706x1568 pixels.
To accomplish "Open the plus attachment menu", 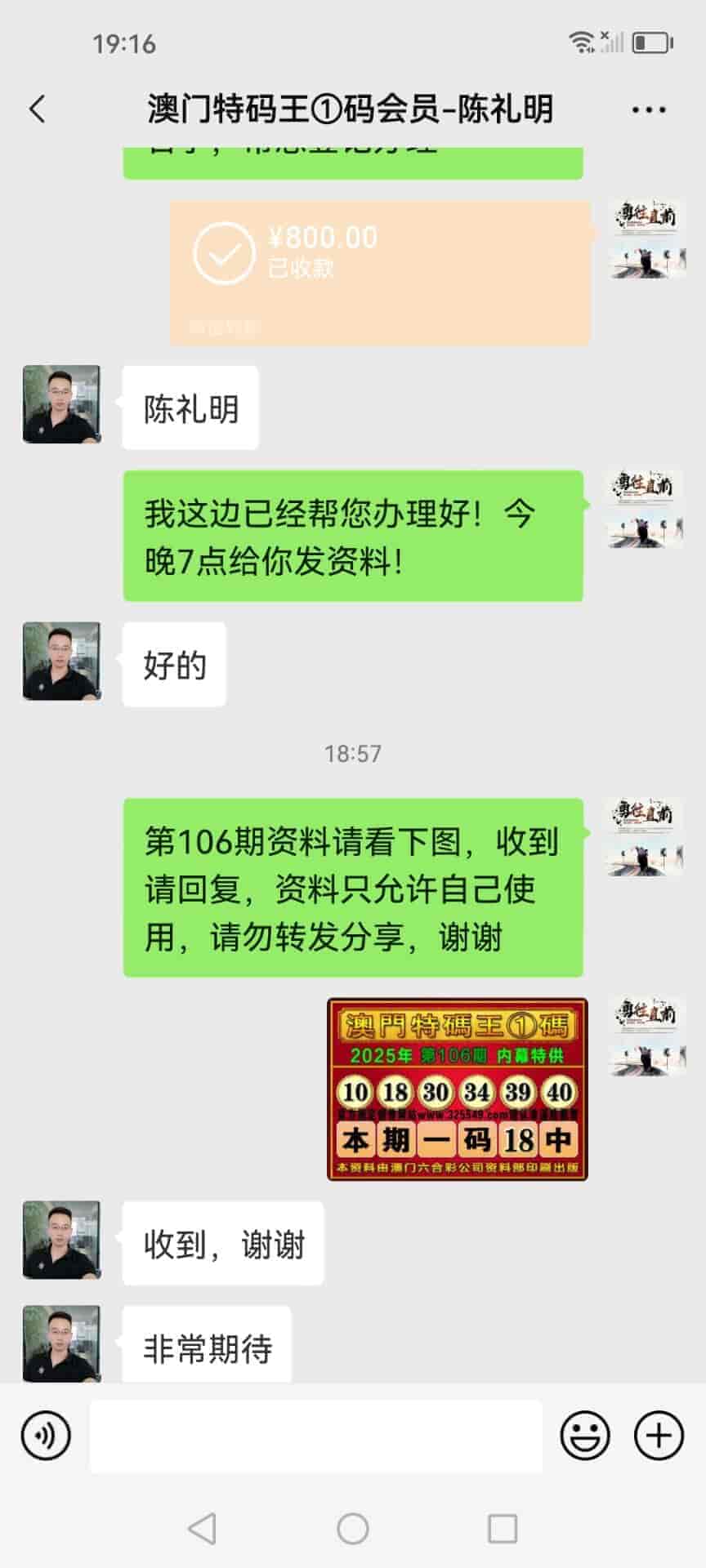I will (659, 1436).
